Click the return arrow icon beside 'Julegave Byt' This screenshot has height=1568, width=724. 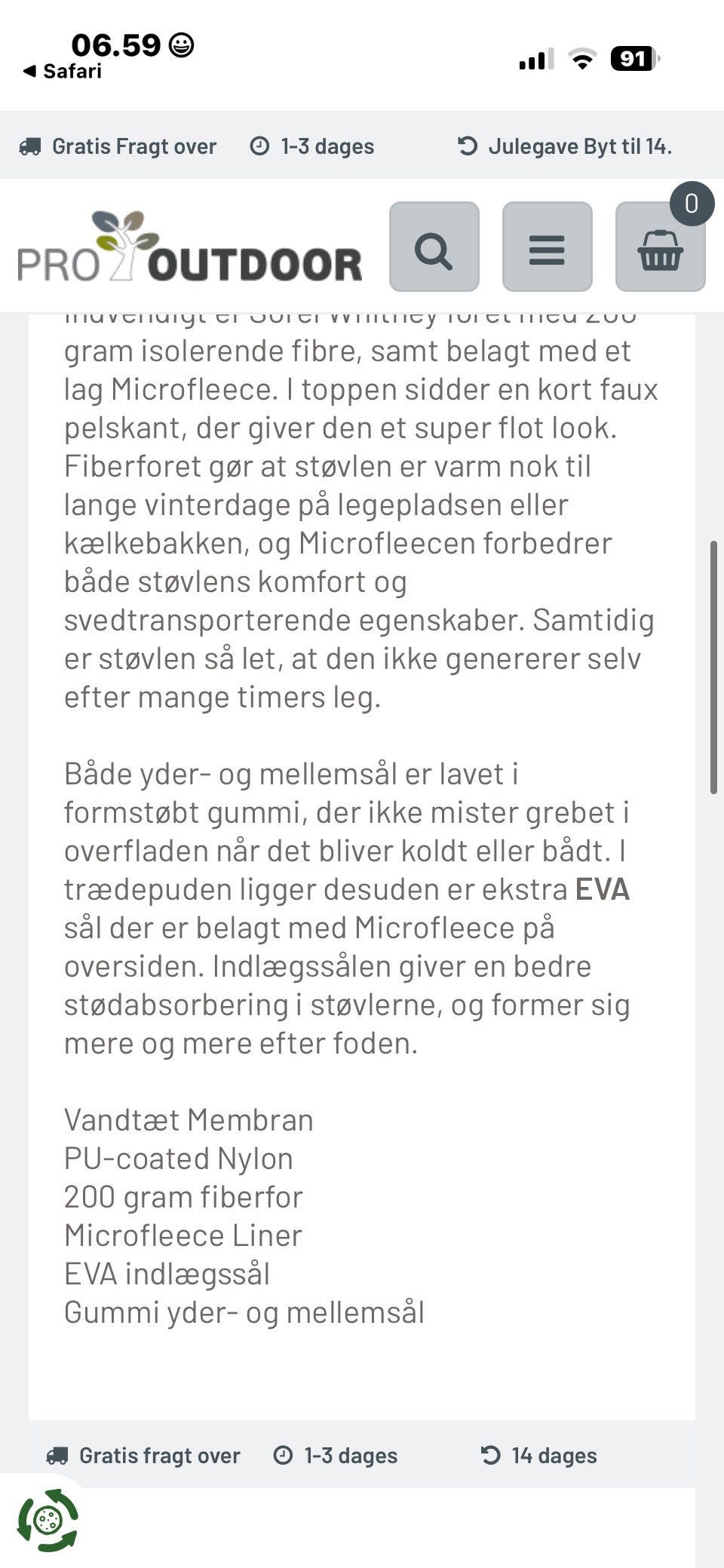click(468, 146)
